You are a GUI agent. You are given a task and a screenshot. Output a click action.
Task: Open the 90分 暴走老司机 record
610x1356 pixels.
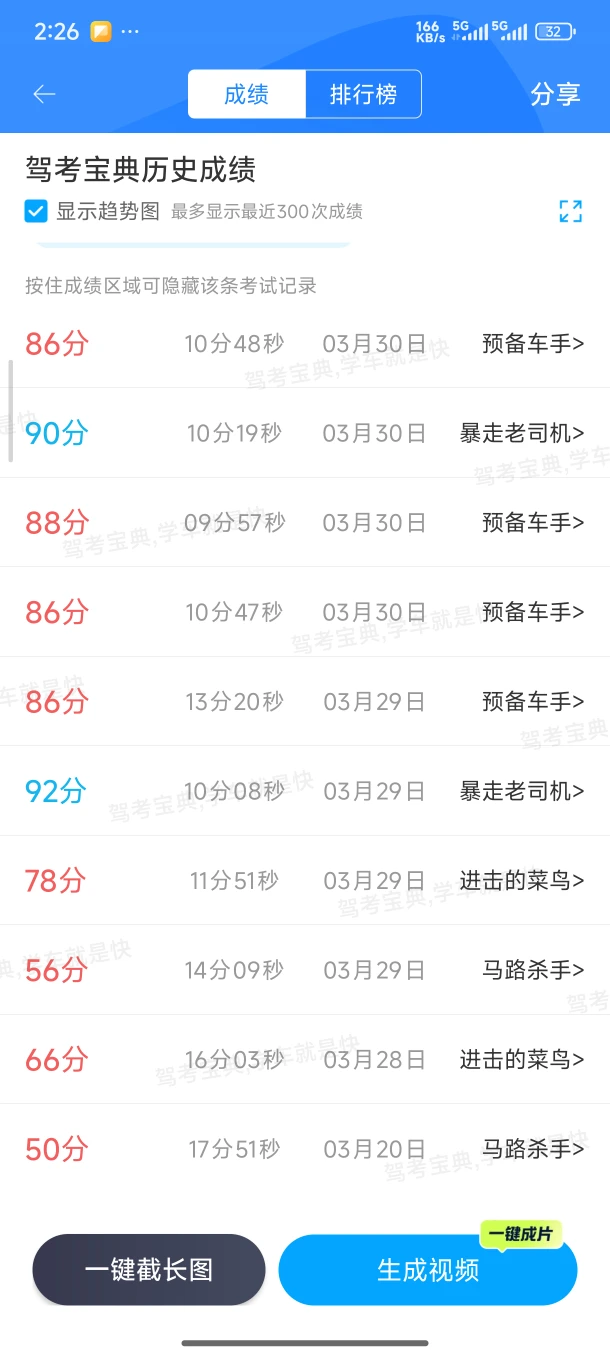305,433
